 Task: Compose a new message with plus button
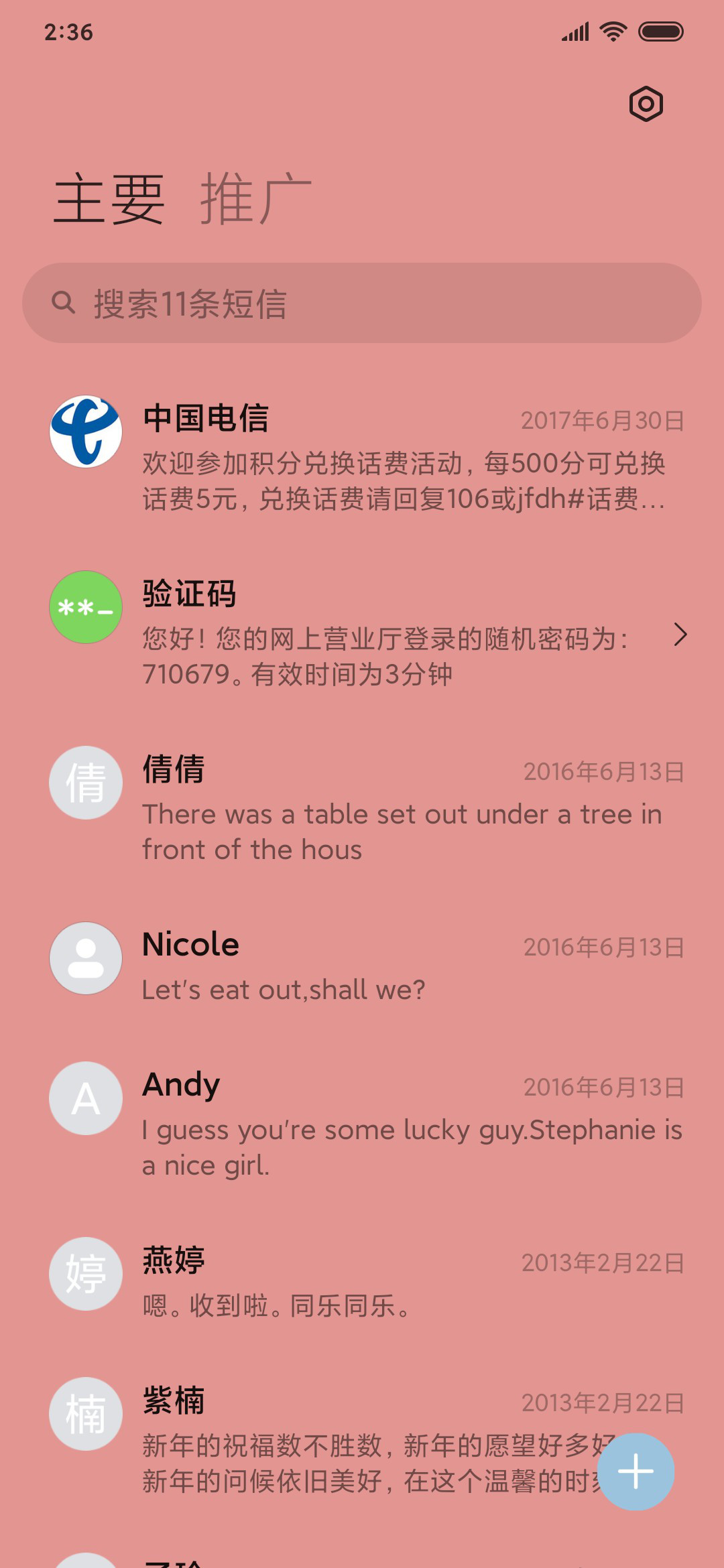pyautogui.click(x=636, y=1472)
